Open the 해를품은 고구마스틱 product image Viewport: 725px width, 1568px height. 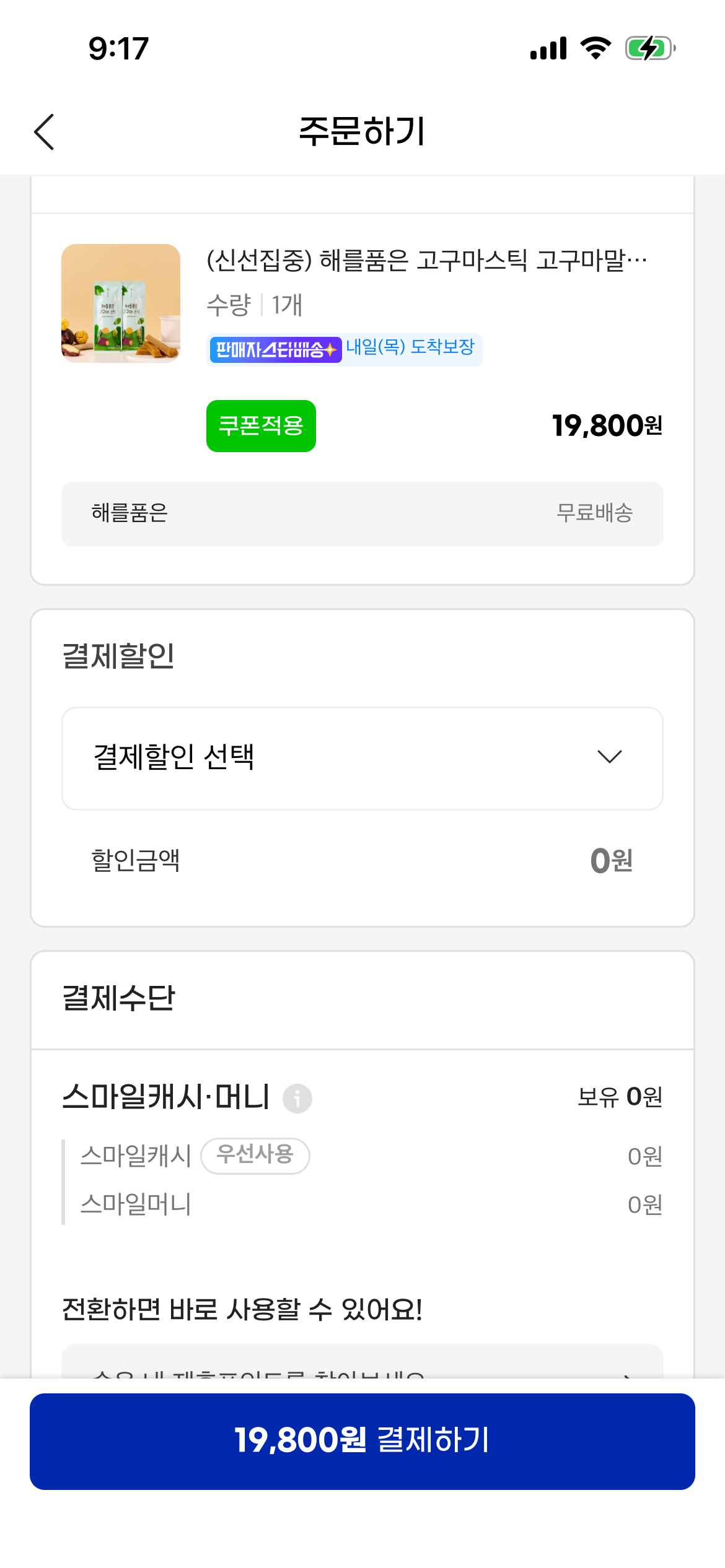(x=121, y=303)
